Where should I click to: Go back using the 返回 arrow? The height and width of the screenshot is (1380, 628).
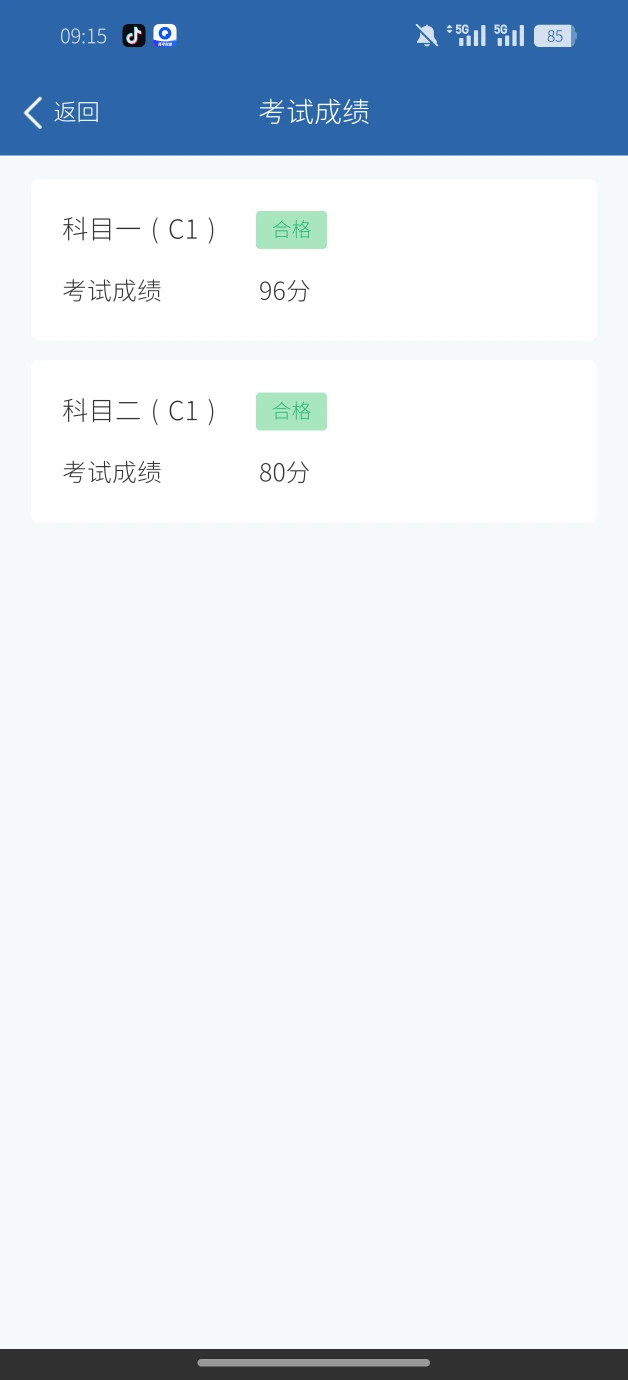pyautogui.click(x=33, y=112)
